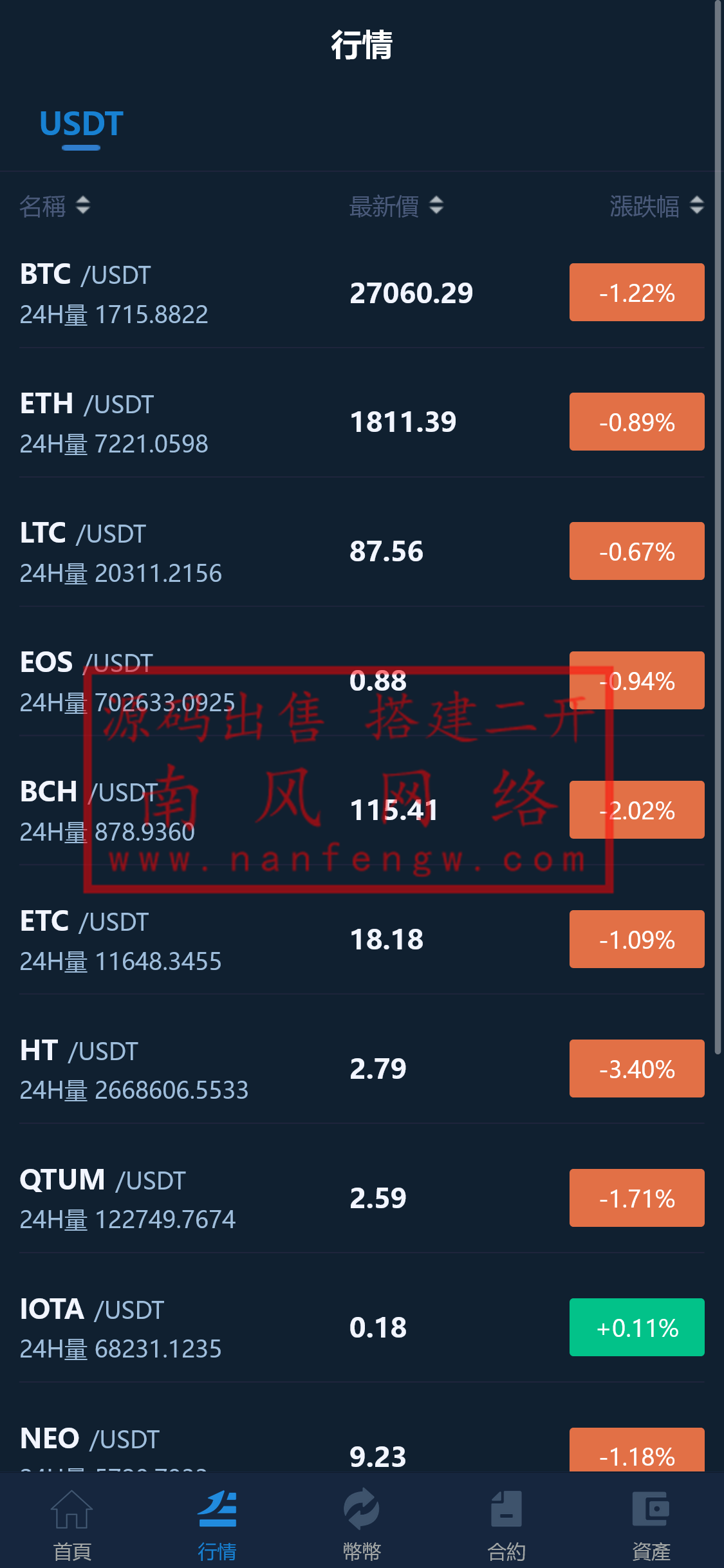Screen dimensions: 724x1568
Task: Open the BTC/USDT pair details
Action: [x=257, y=292]
